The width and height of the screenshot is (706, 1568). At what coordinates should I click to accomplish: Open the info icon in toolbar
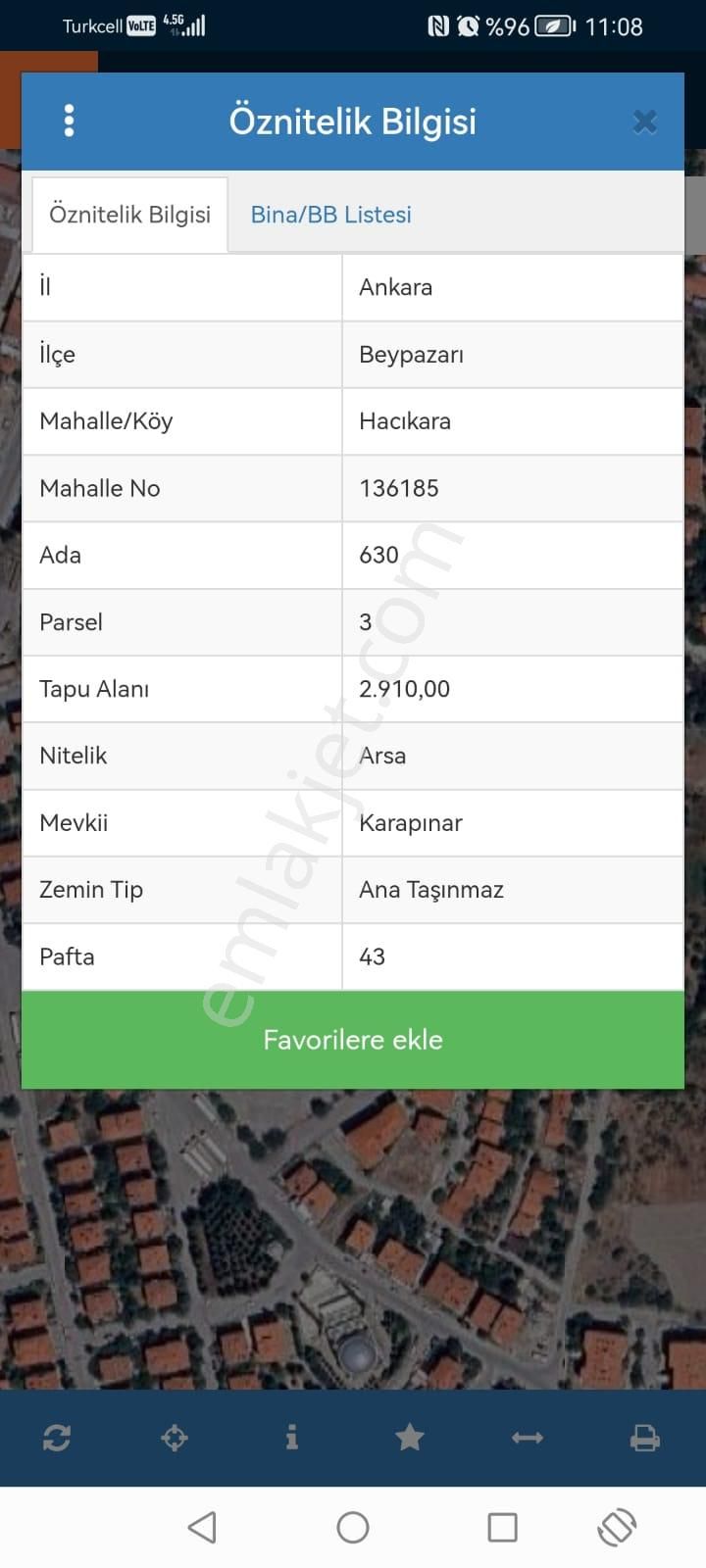coord(291,1438)
